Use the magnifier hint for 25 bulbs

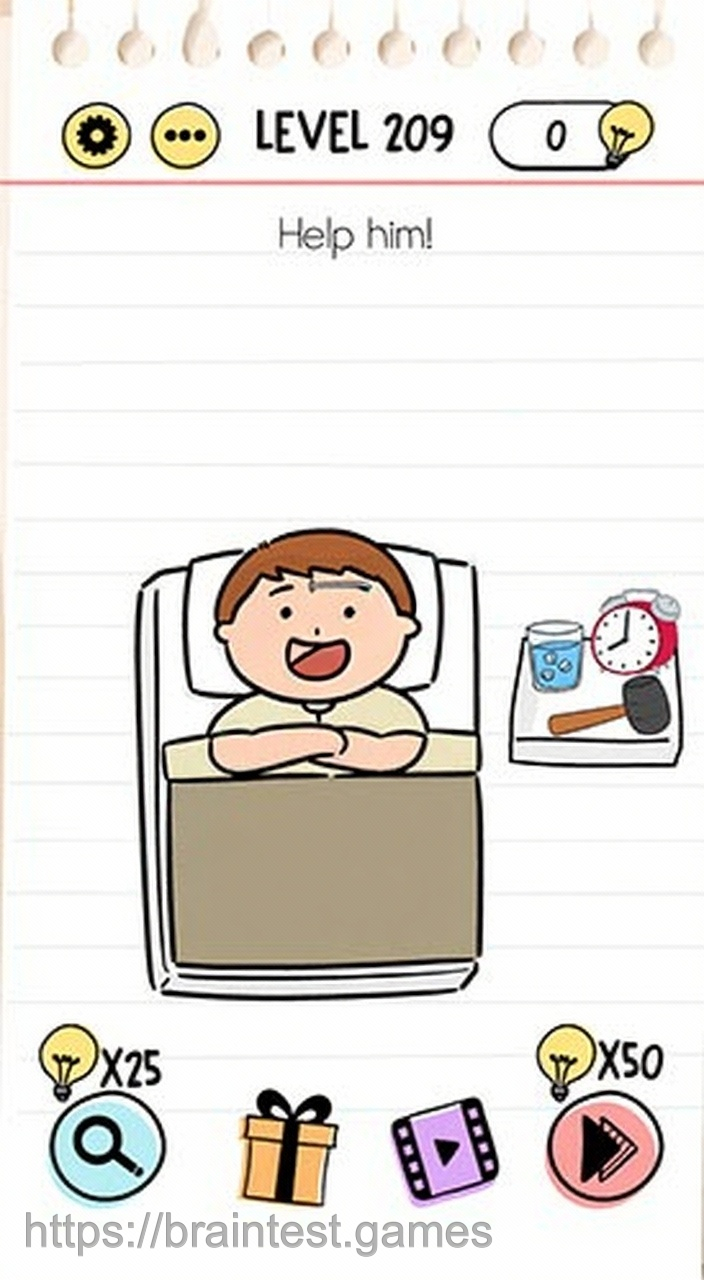[x=107, y=1146]
